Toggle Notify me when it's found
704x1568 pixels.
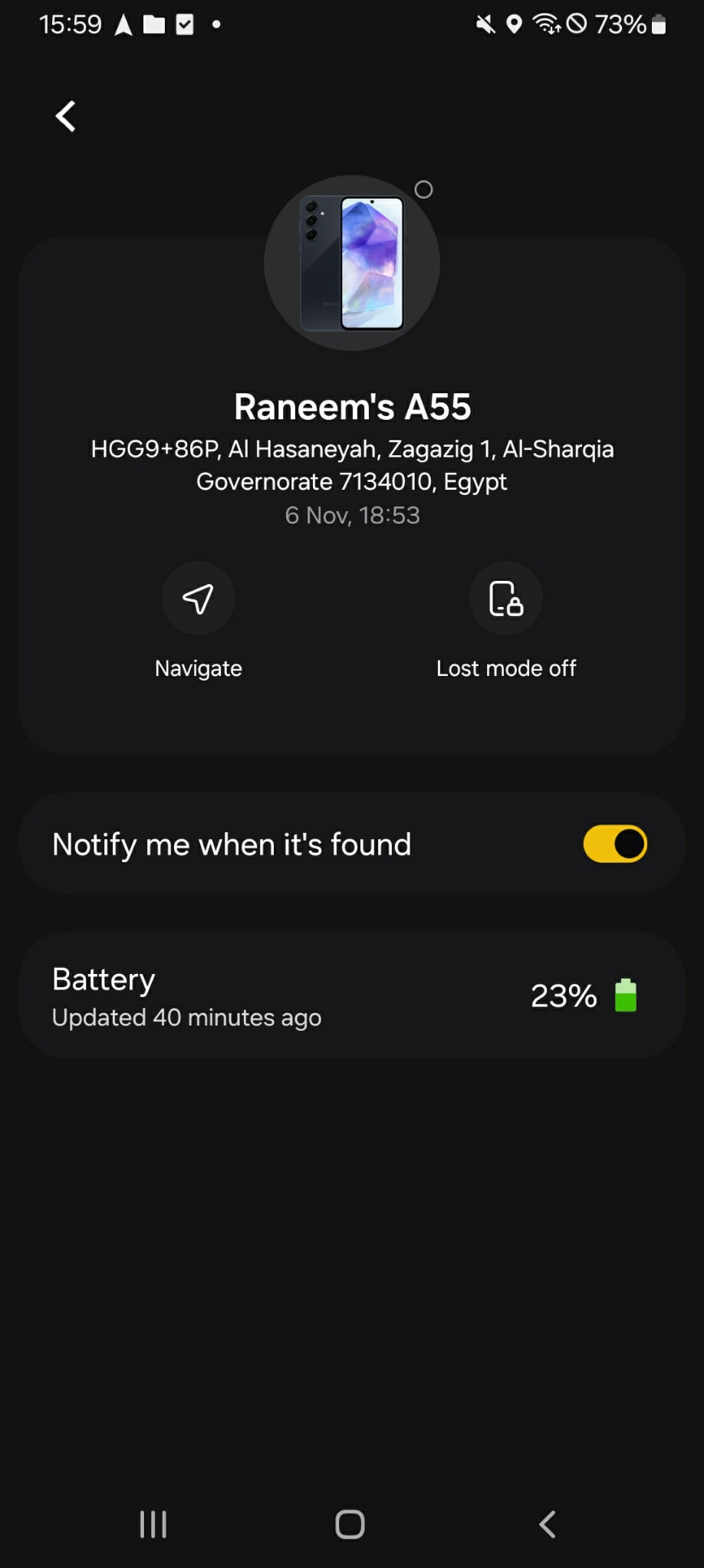pos(614,844)
